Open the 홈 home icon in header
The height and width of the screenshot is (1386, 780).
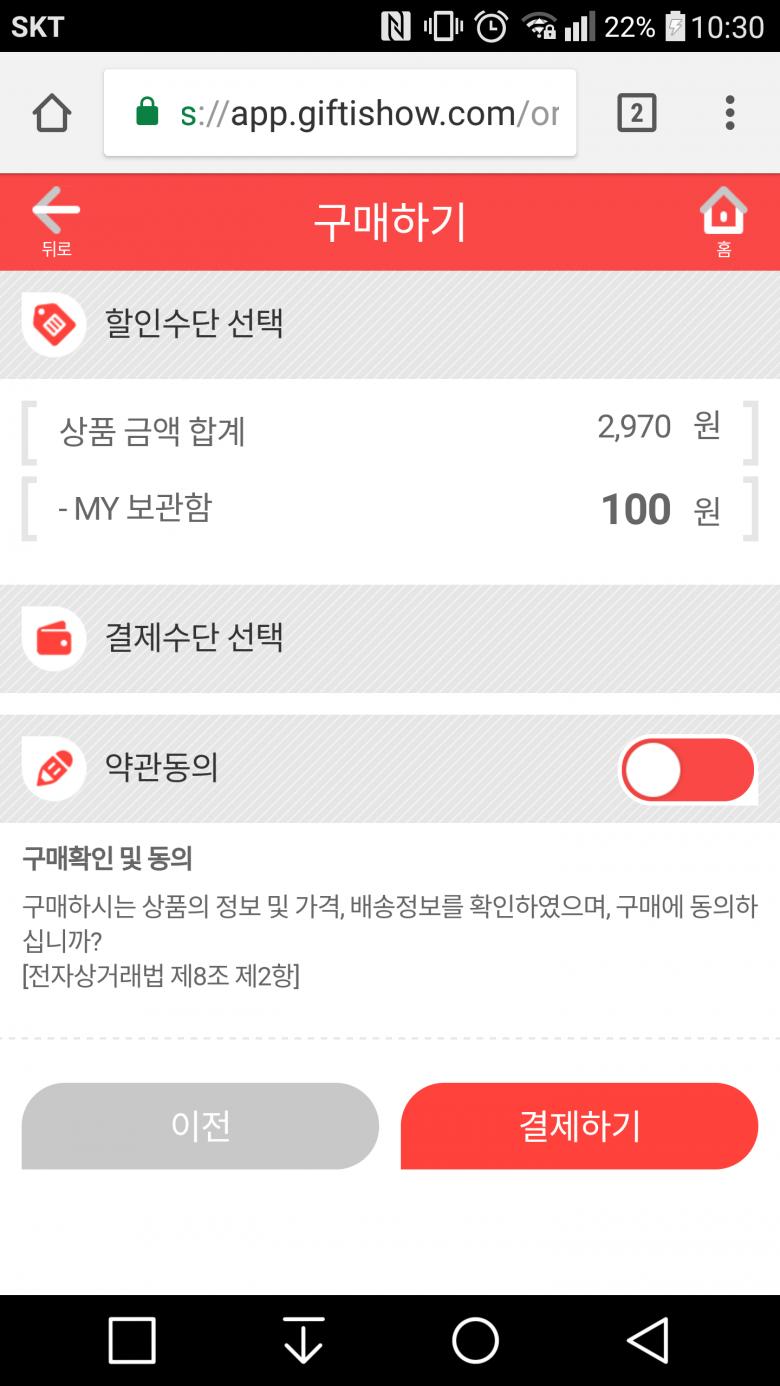pos(723,221)
